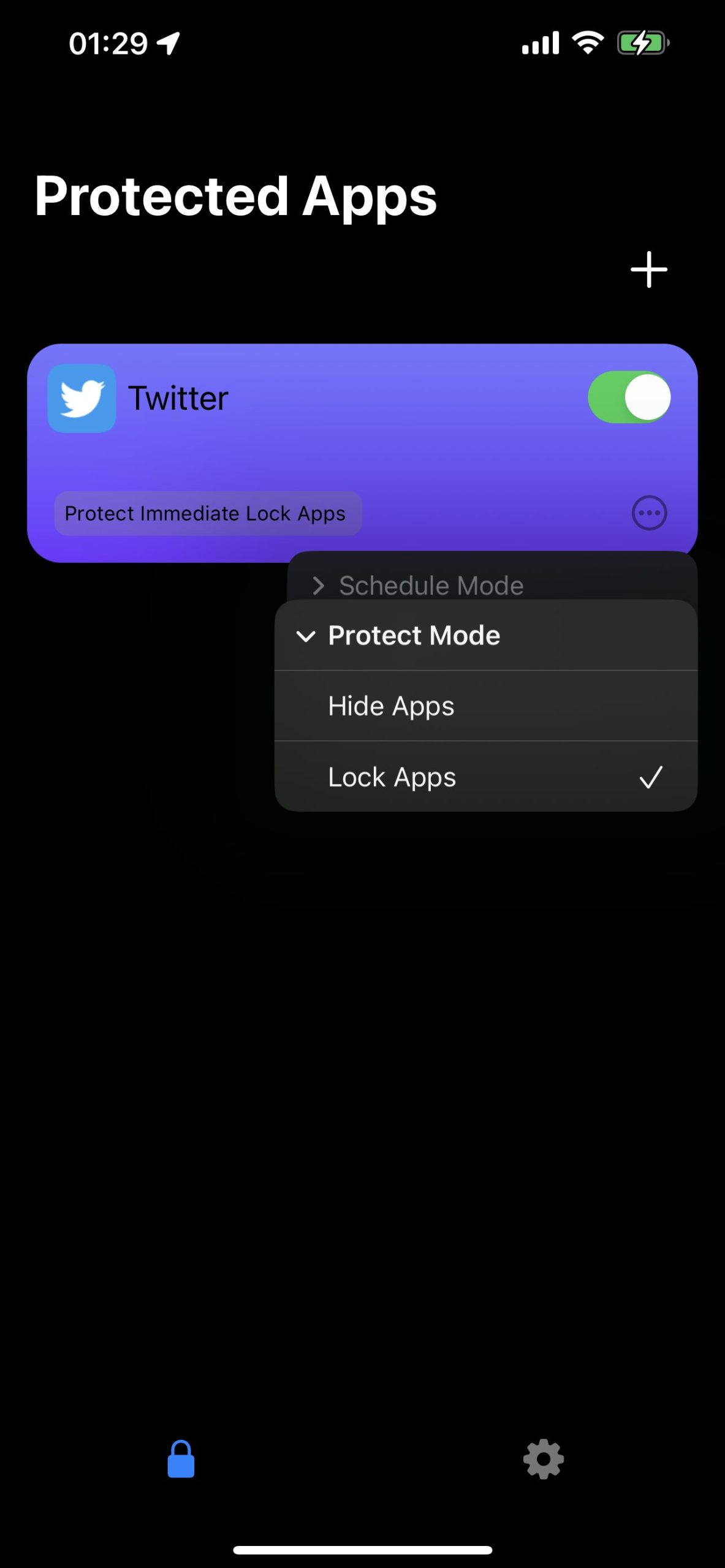This screenshot has width=725, height=1568.
Task: Collapse the Protect Mode section
Action: click(486, 635)
